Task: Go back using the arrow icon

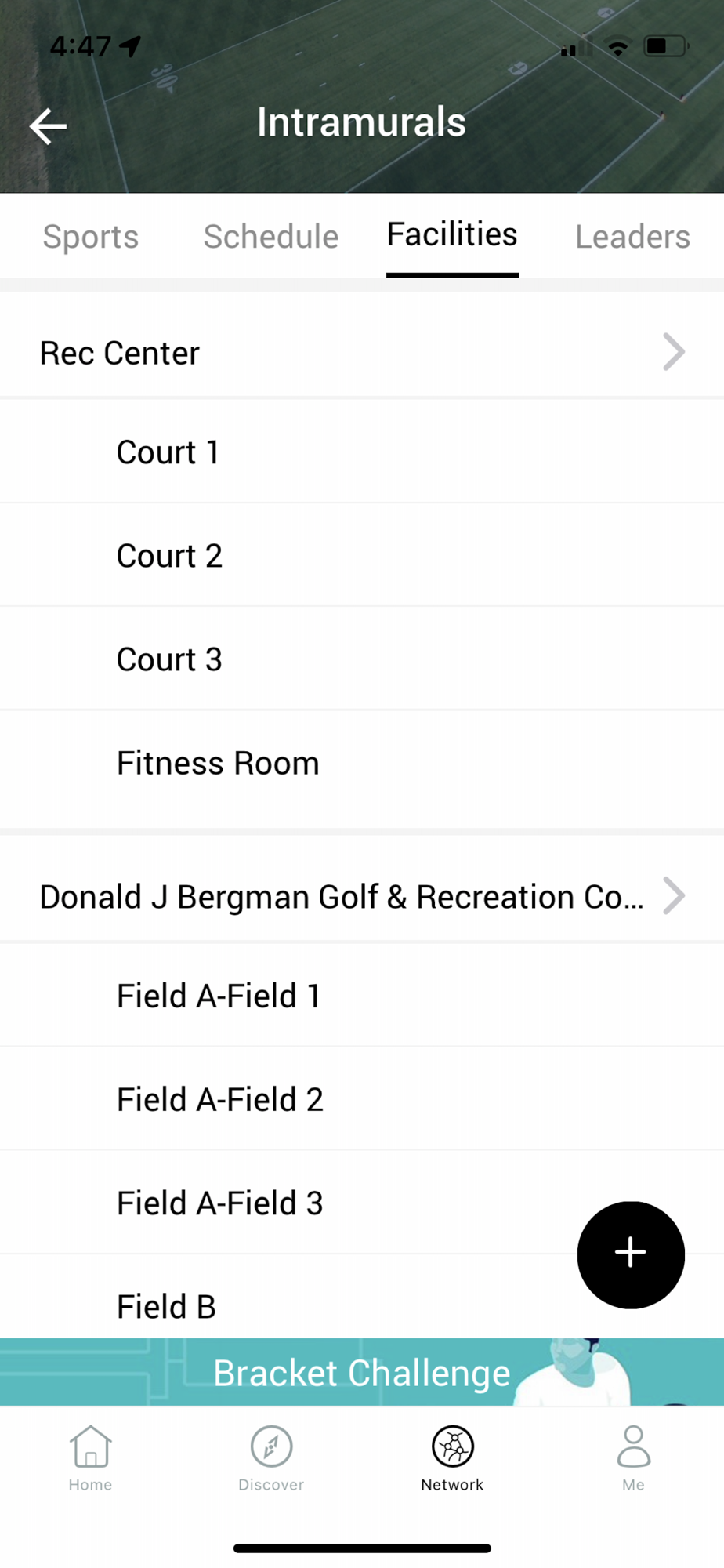Action: pos(49,126)
